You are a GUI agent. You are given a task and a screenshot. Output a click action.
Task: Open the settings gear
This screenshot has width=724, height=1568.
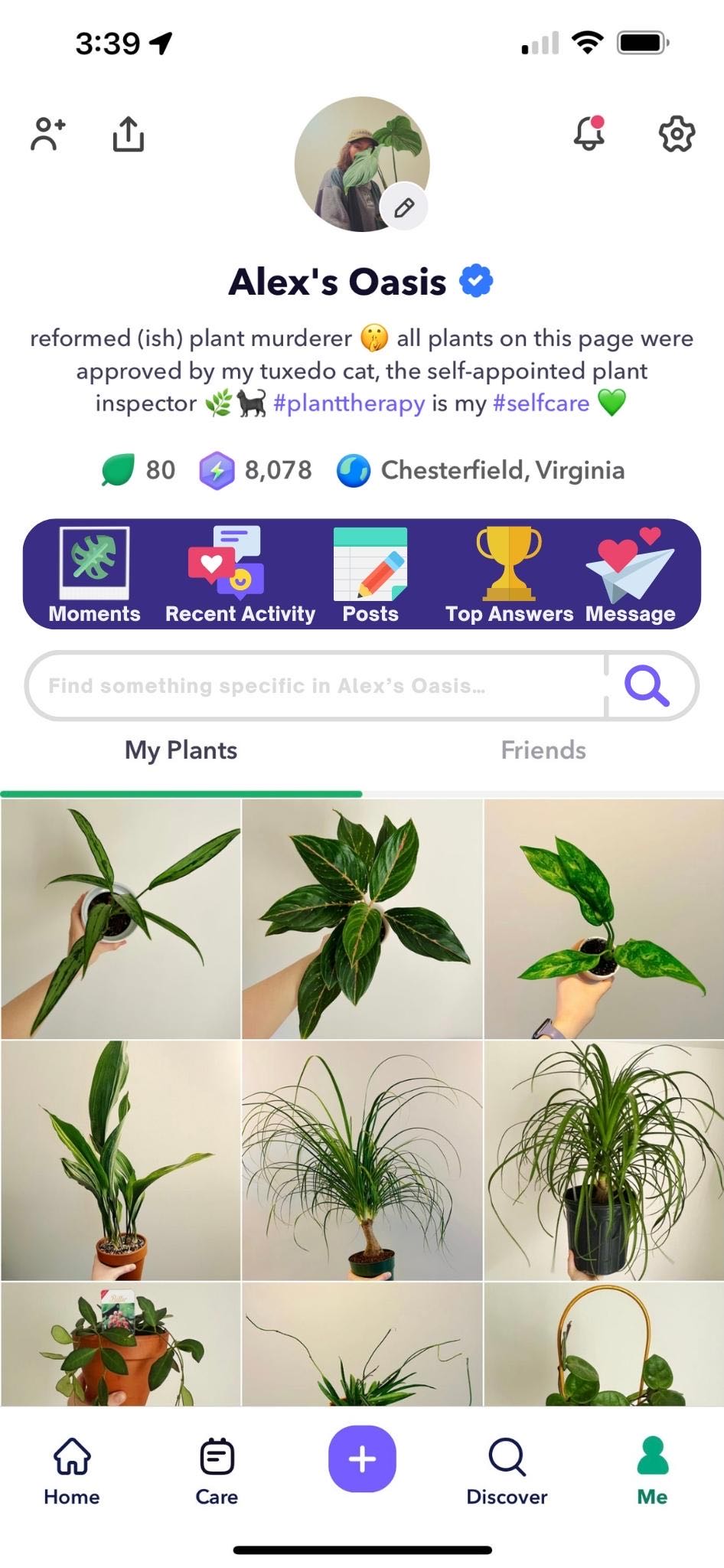(677, 134)
